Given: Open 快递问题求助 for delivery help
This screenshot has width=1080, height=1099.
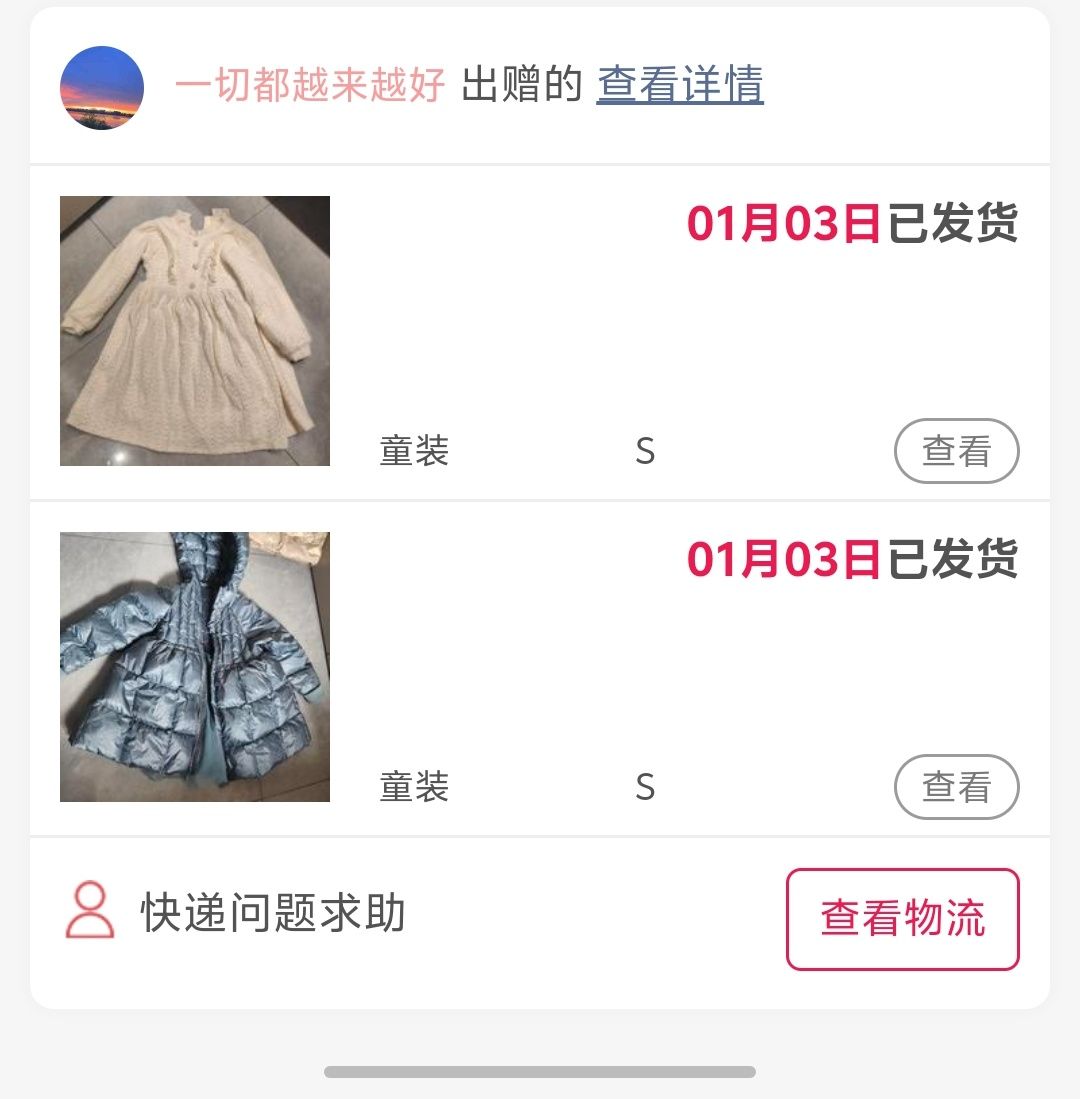Looking at the screenshot, I should 272,912.
